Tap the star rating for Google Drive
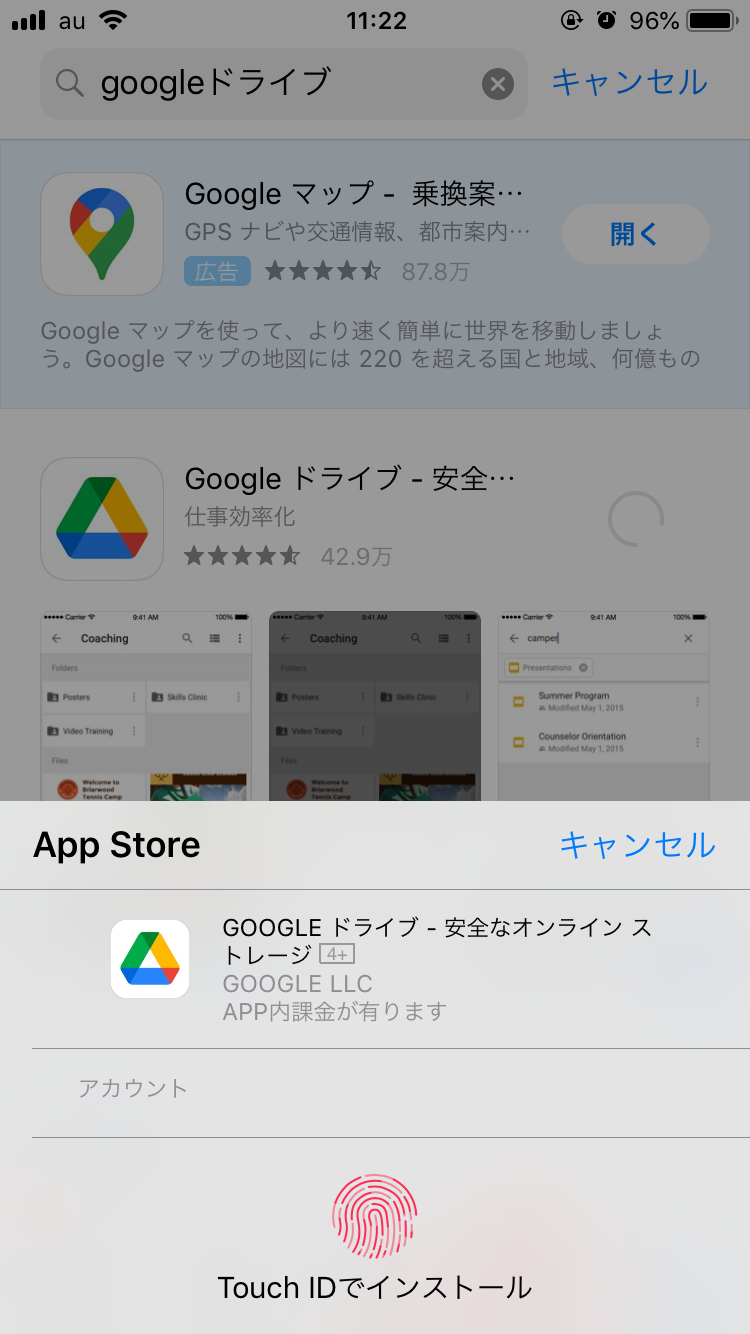 coord(240,556)
